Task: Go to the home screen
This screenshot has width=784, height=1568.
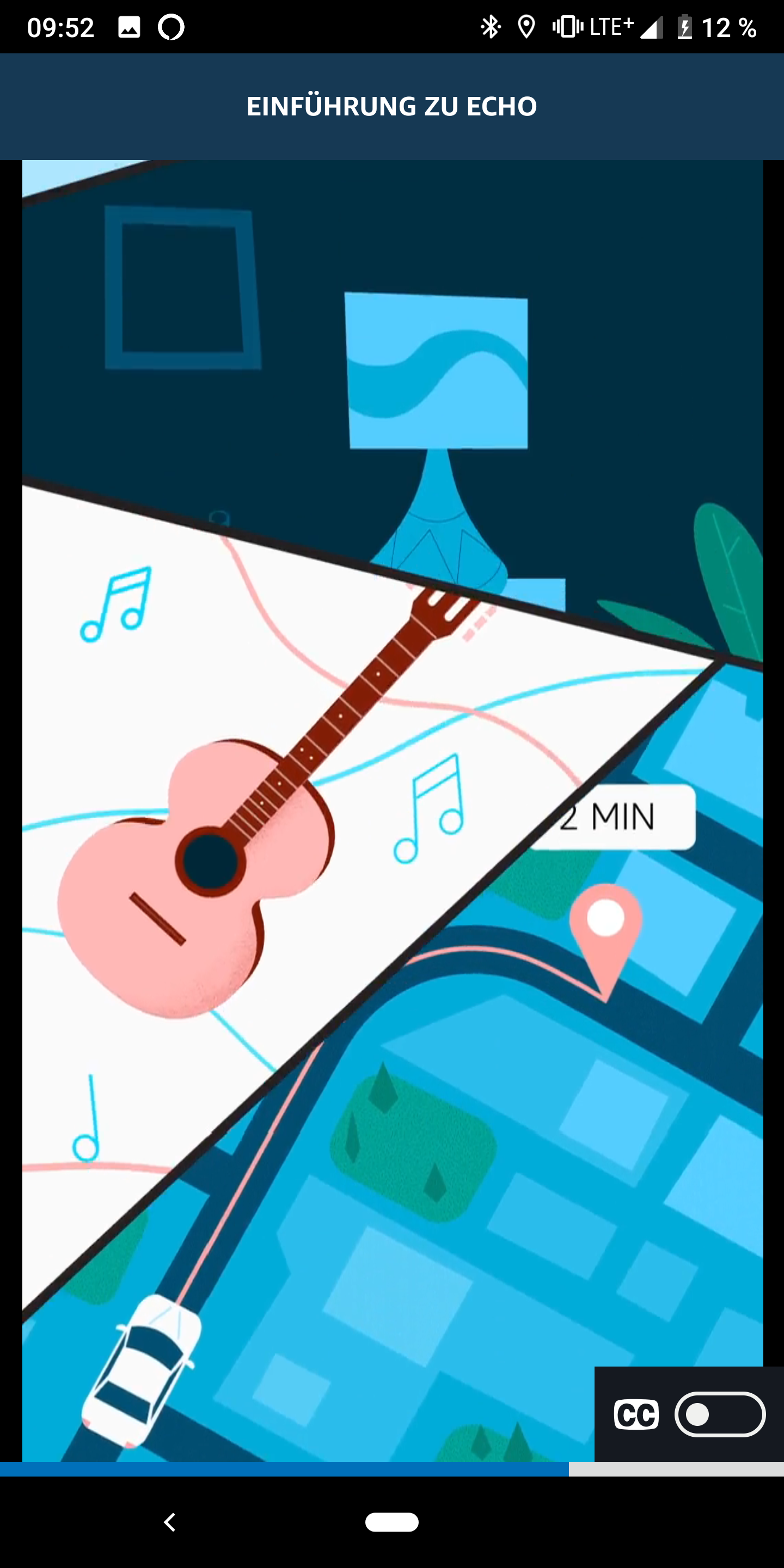Action: coord(391,1522)
